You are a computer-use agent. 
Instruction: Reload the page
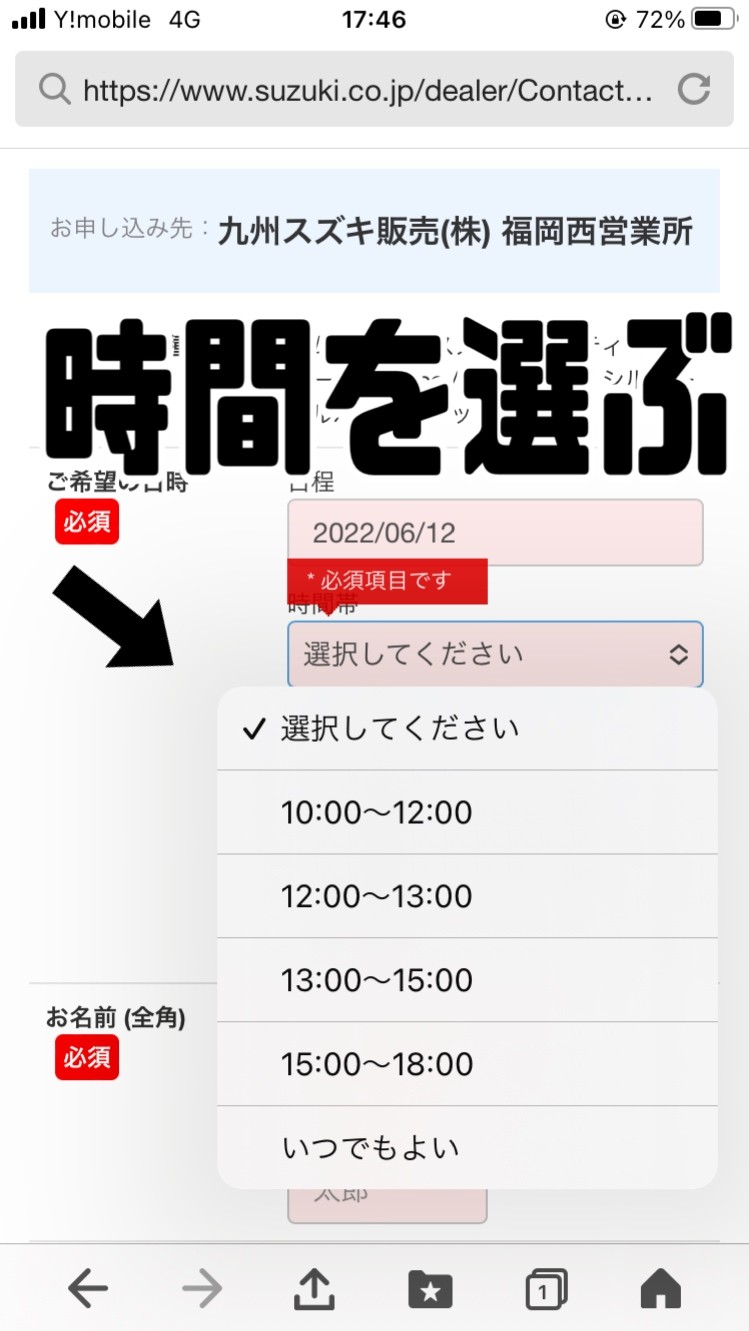[693, 90]
